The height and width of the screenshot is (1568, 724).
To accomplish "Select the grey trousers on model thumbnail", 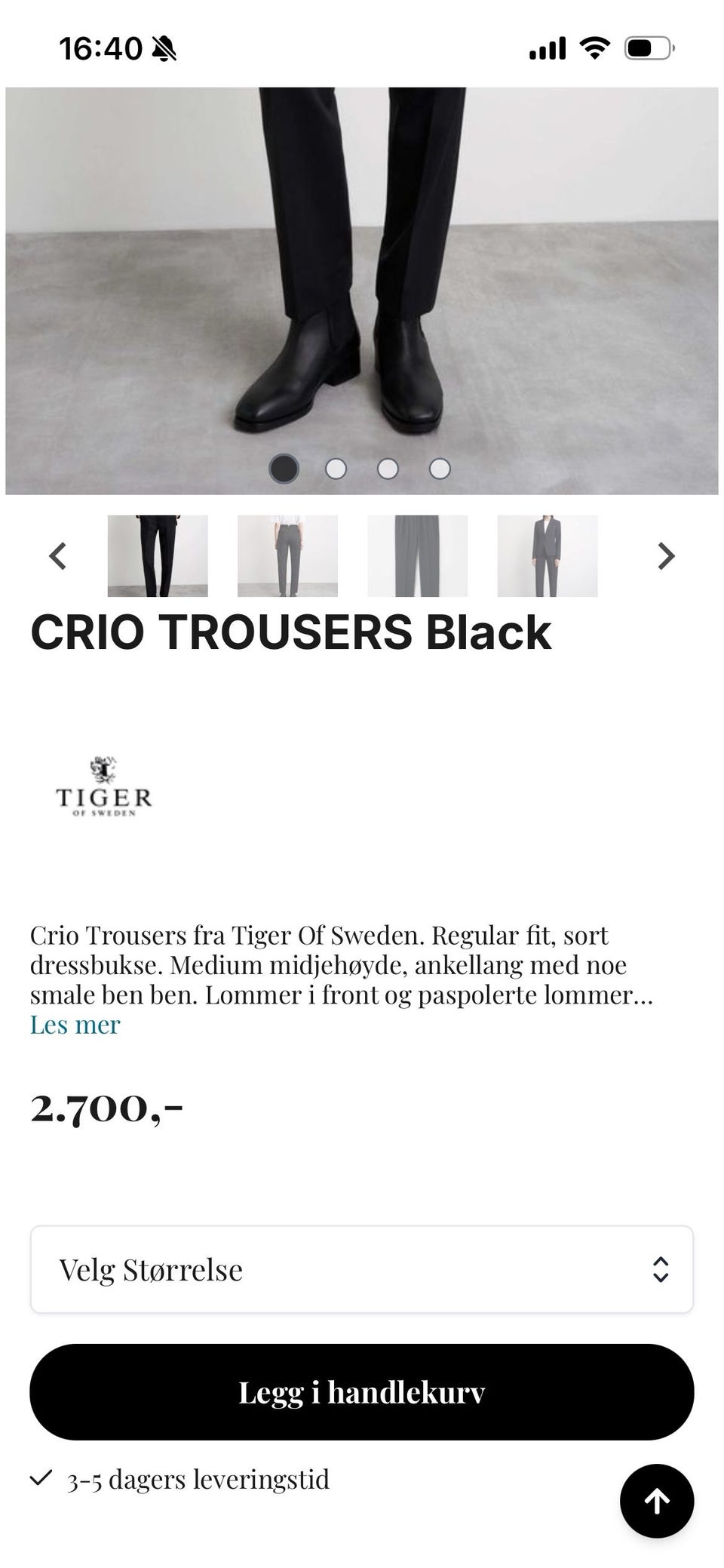I will tap(287, 556).
